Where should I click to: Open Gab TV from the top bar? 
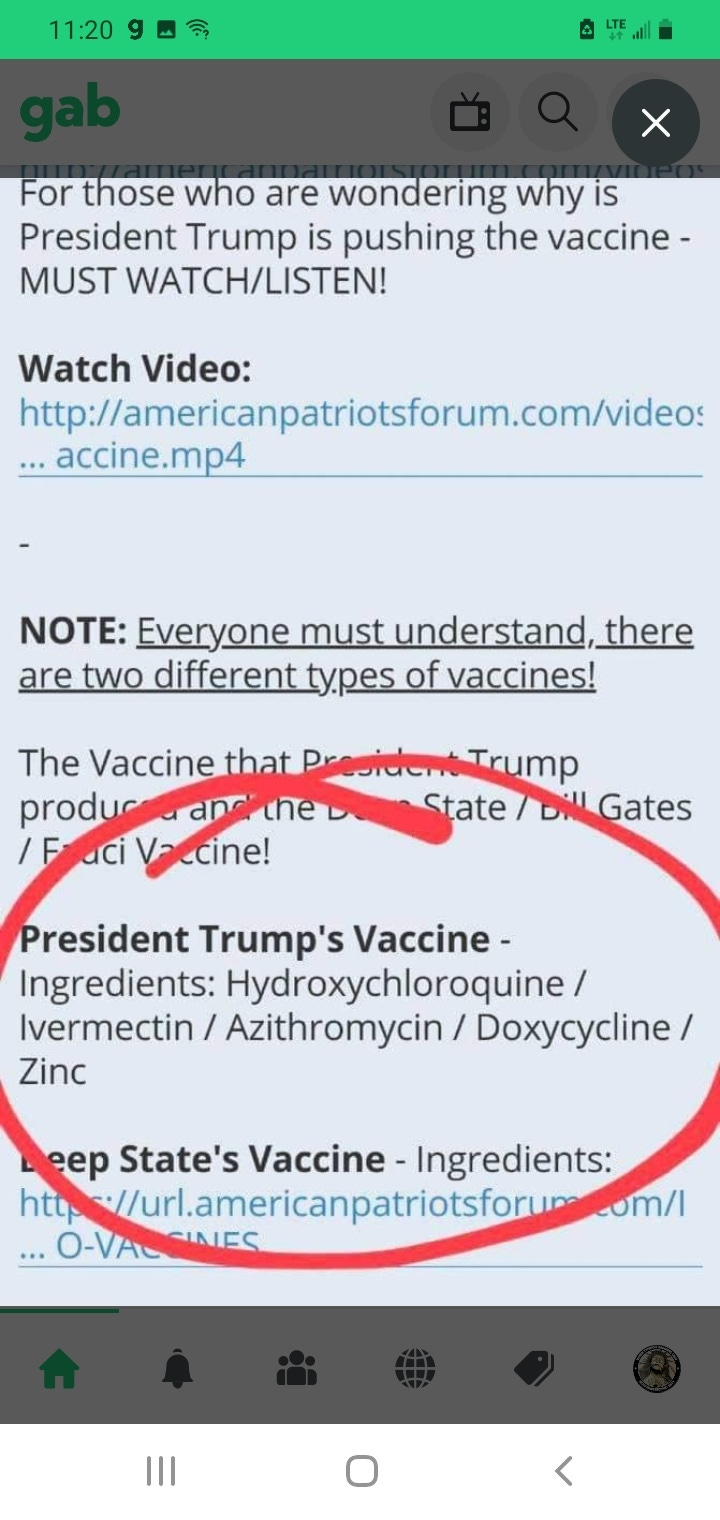[x=470, y=114]
